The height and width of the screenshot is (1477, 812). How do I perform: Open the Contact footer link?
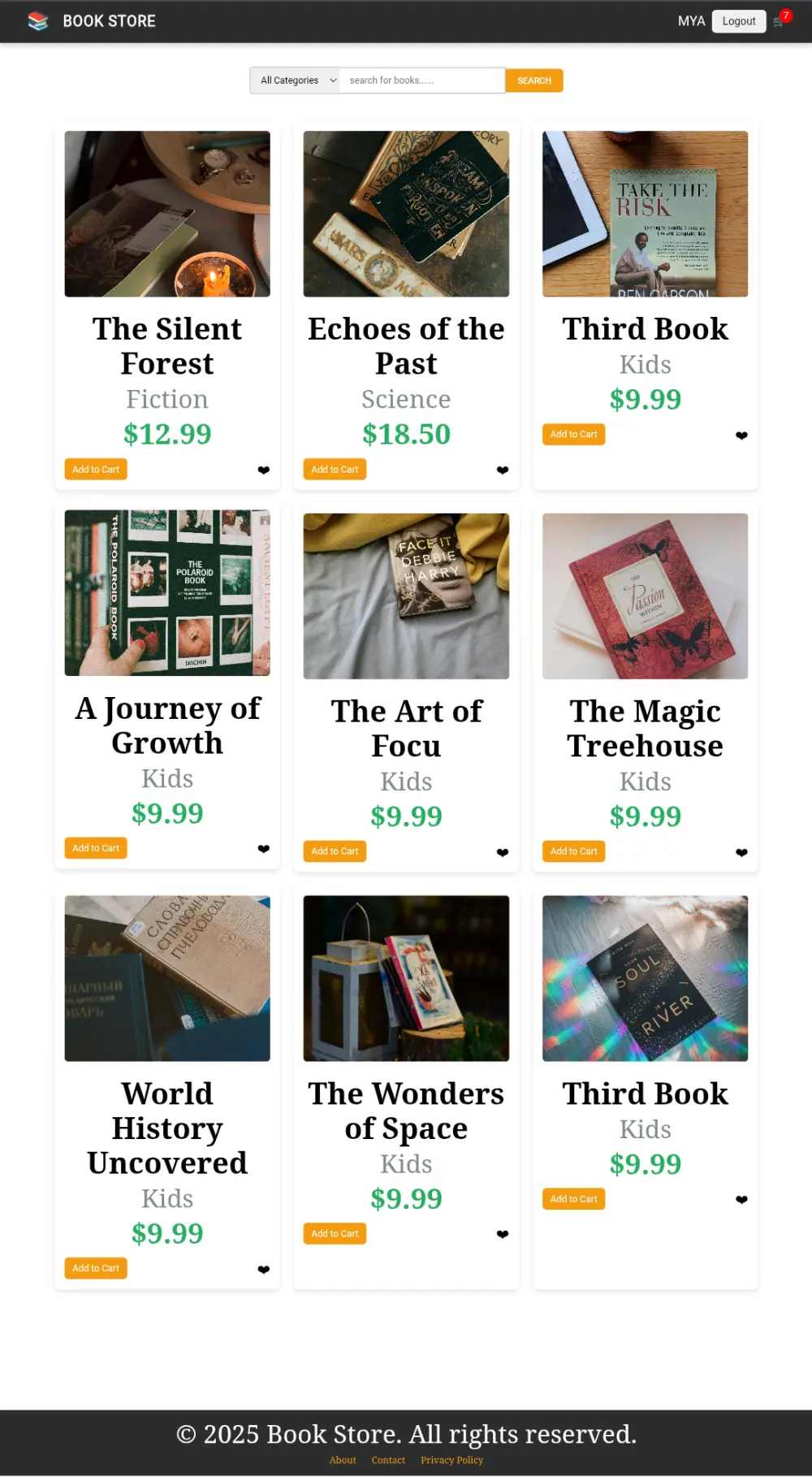click(x=388, y=1460)
